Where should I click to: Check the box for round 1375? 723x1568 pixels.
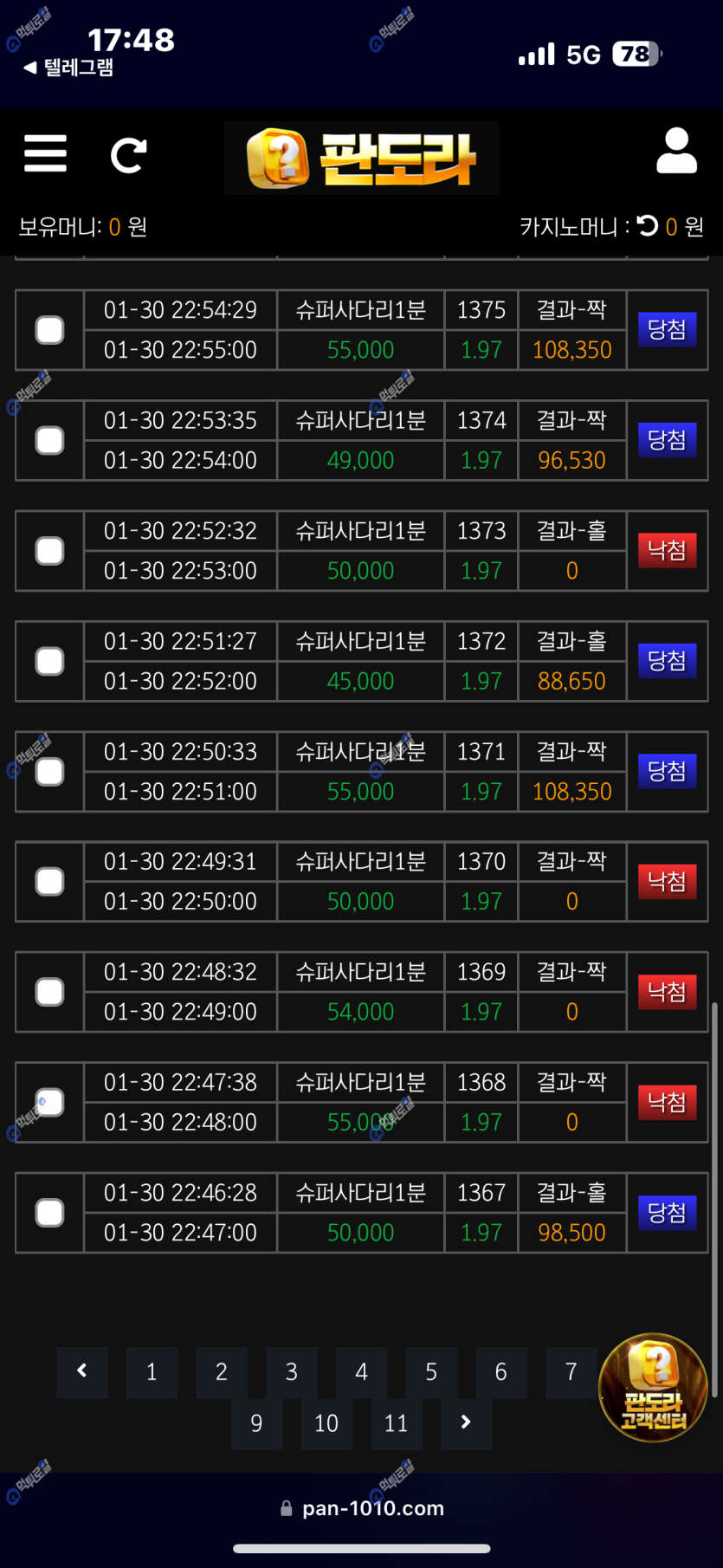(49, 330)
